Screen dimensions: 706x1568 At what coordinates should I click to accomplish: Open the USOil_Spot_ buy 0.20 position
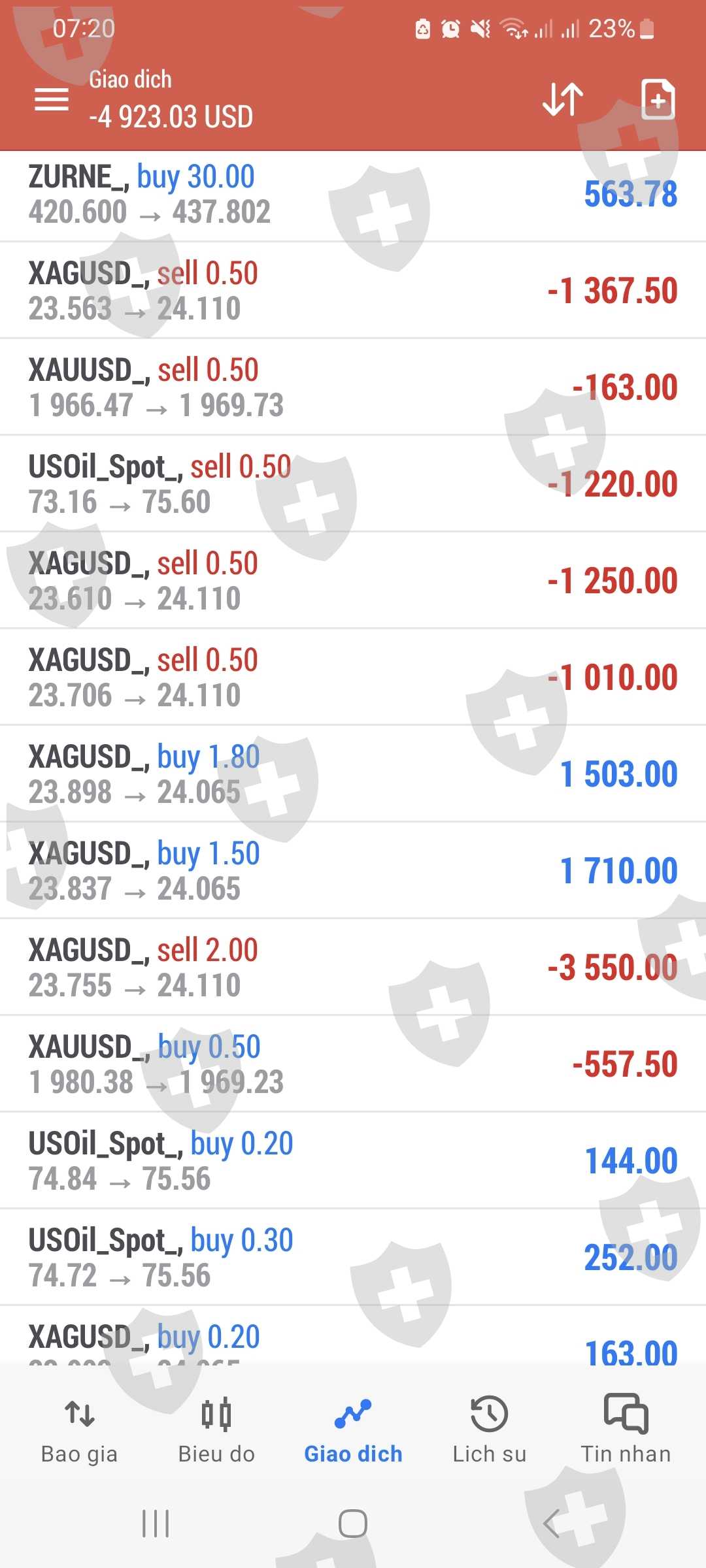pos(353,1161)
